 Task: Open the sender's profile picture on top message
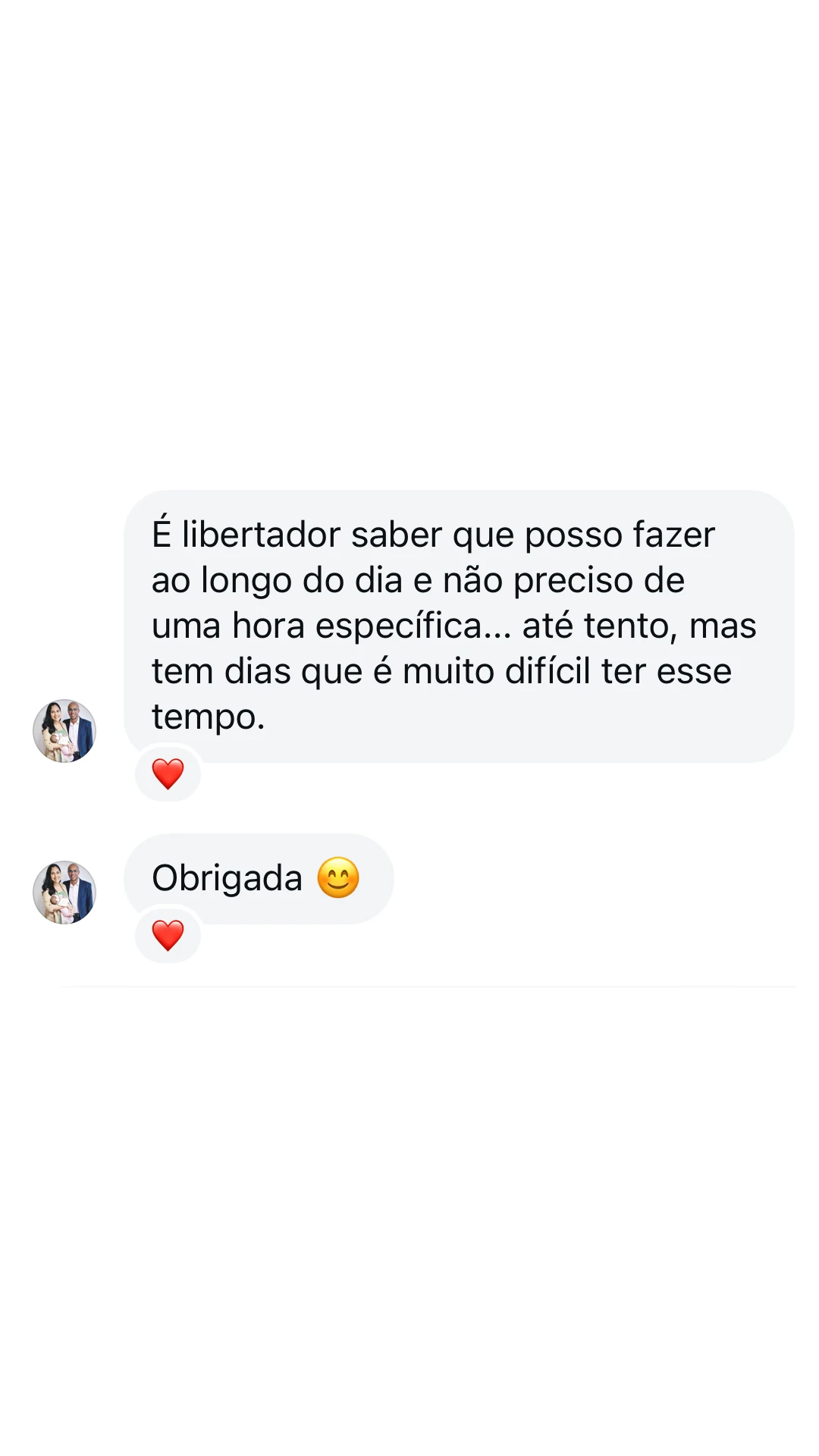pyautogui.click(x=64, y=731)
